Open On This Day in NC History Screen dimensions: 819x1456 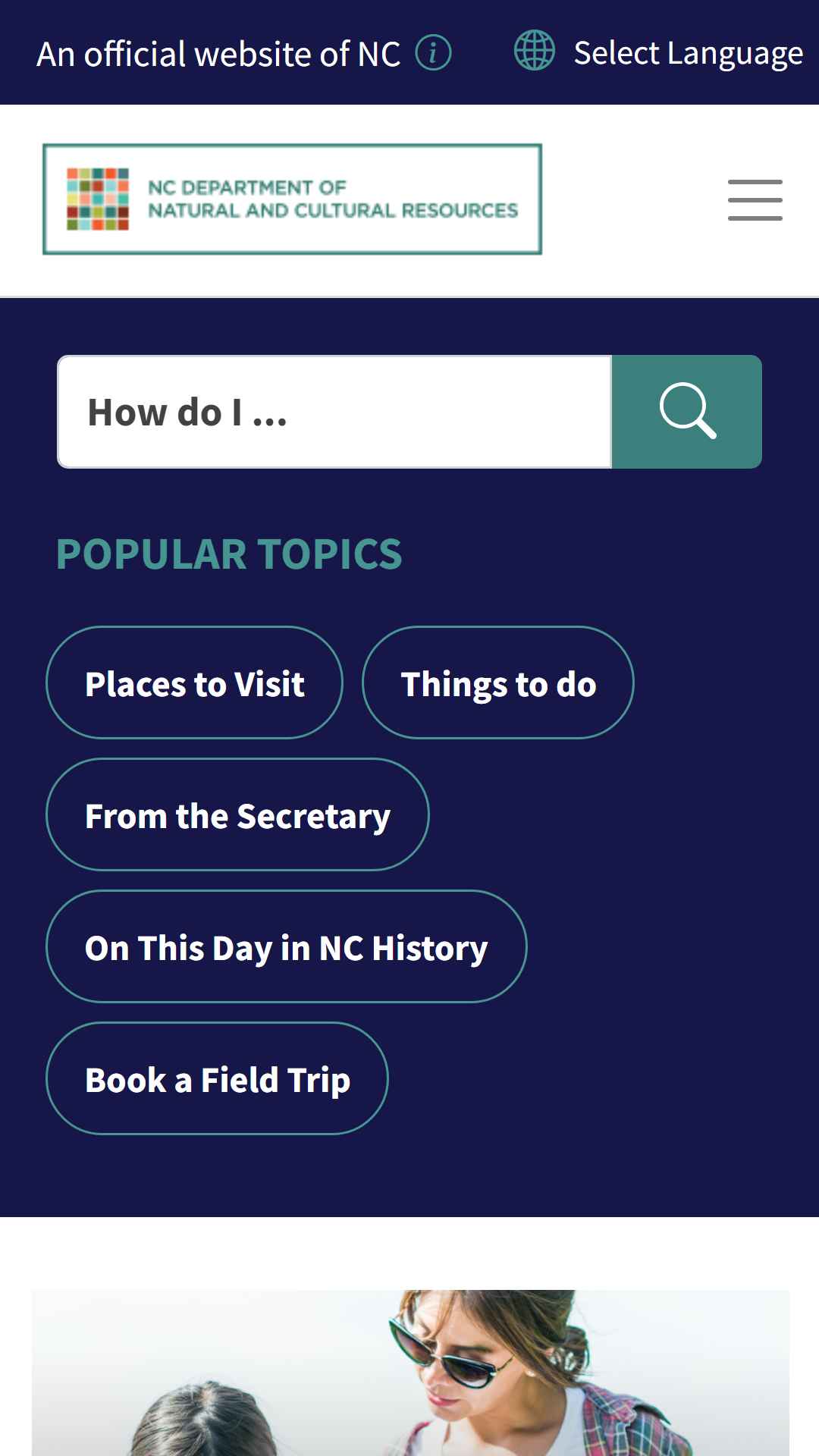click(286, 946)
